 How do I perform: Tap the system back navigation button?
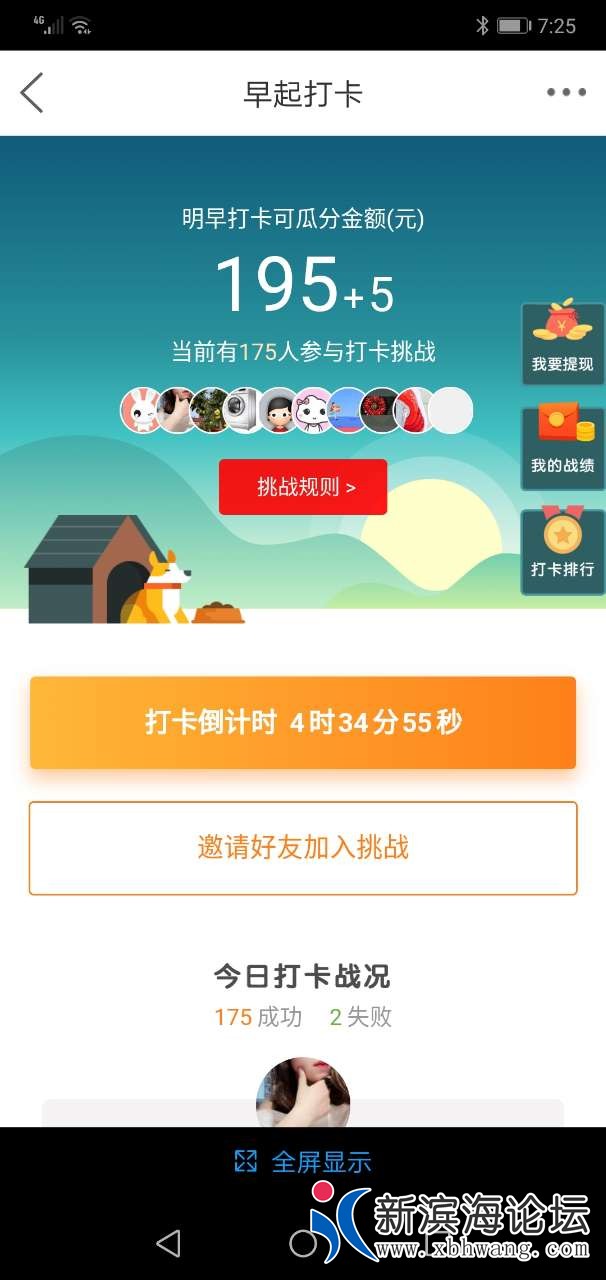coord(168,1243)
